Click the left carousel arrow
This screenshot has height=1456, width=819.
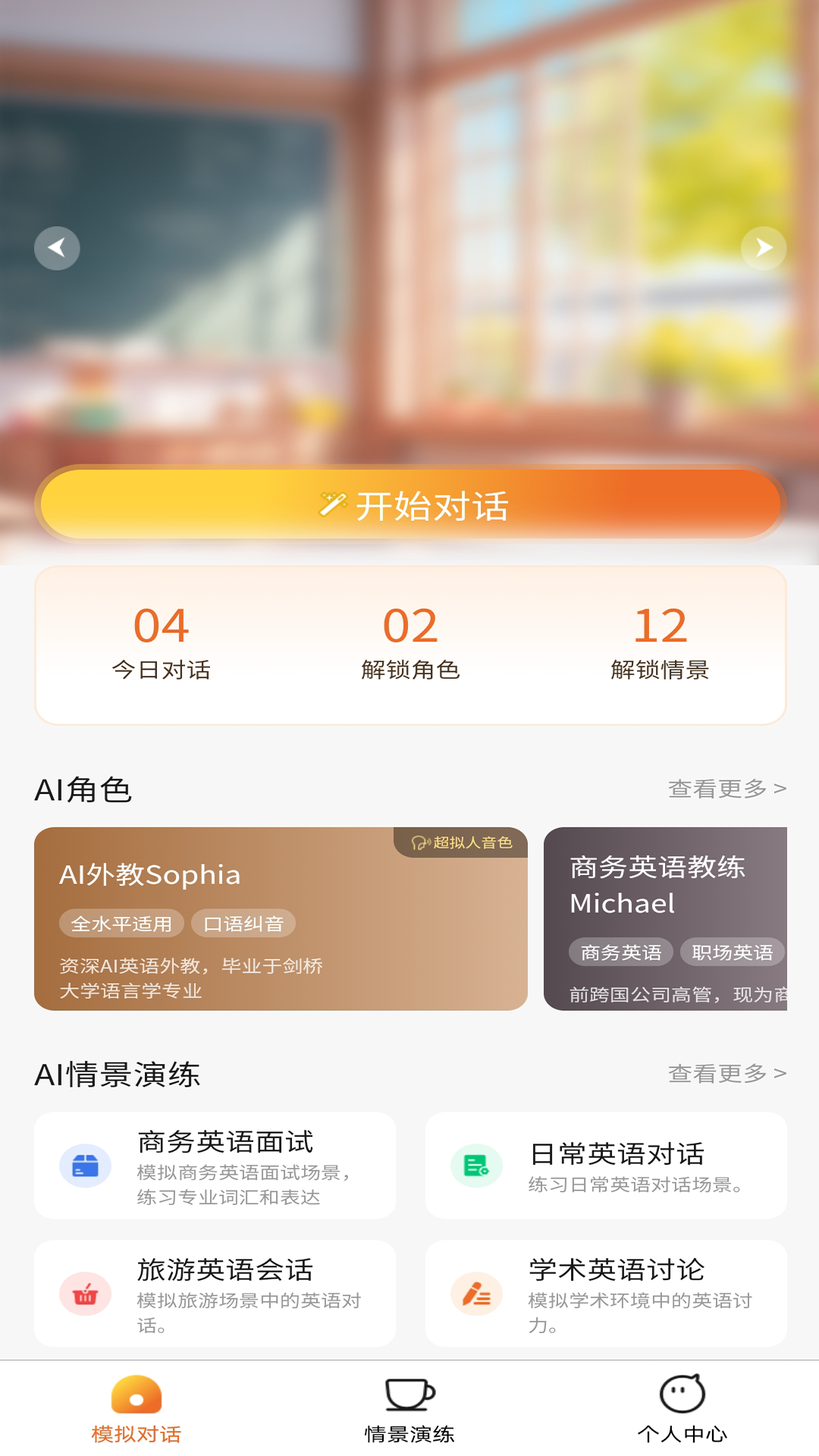[x=57, y=248]
